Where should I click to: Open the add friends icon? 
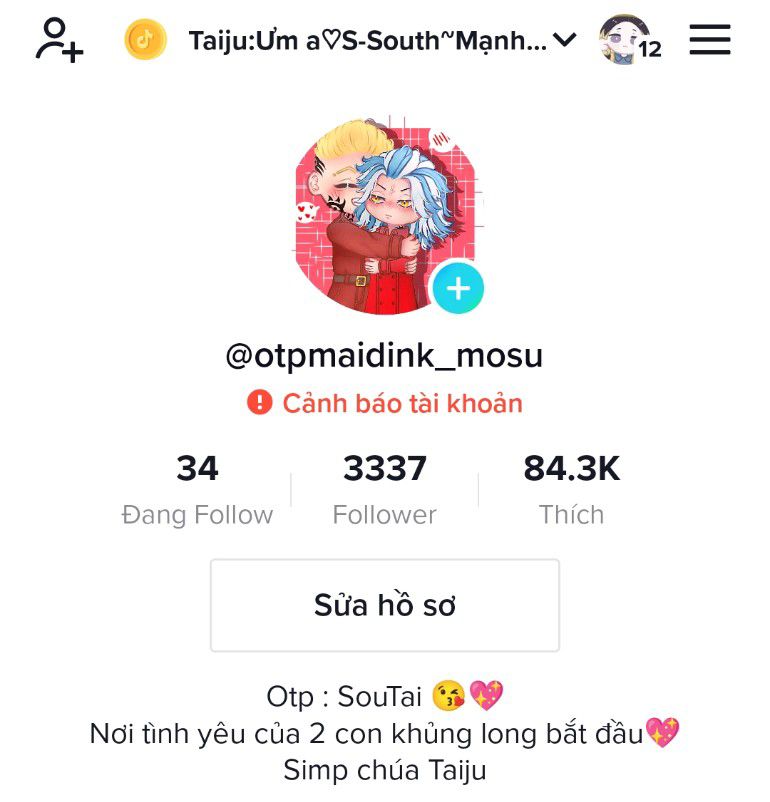[x=59, y=40]
